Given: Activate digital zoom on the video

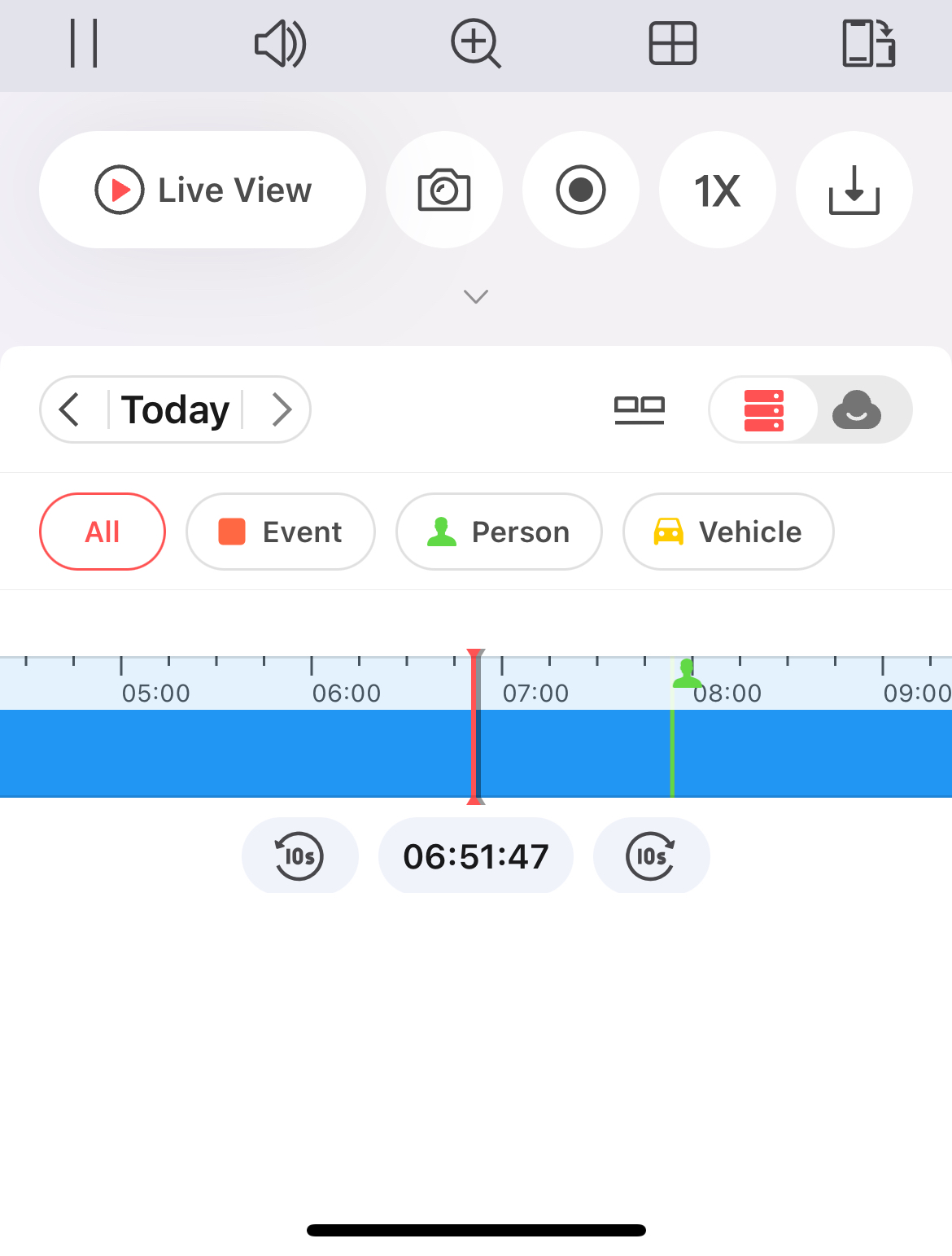Looking at the screenshot, I should pos(475,44).
